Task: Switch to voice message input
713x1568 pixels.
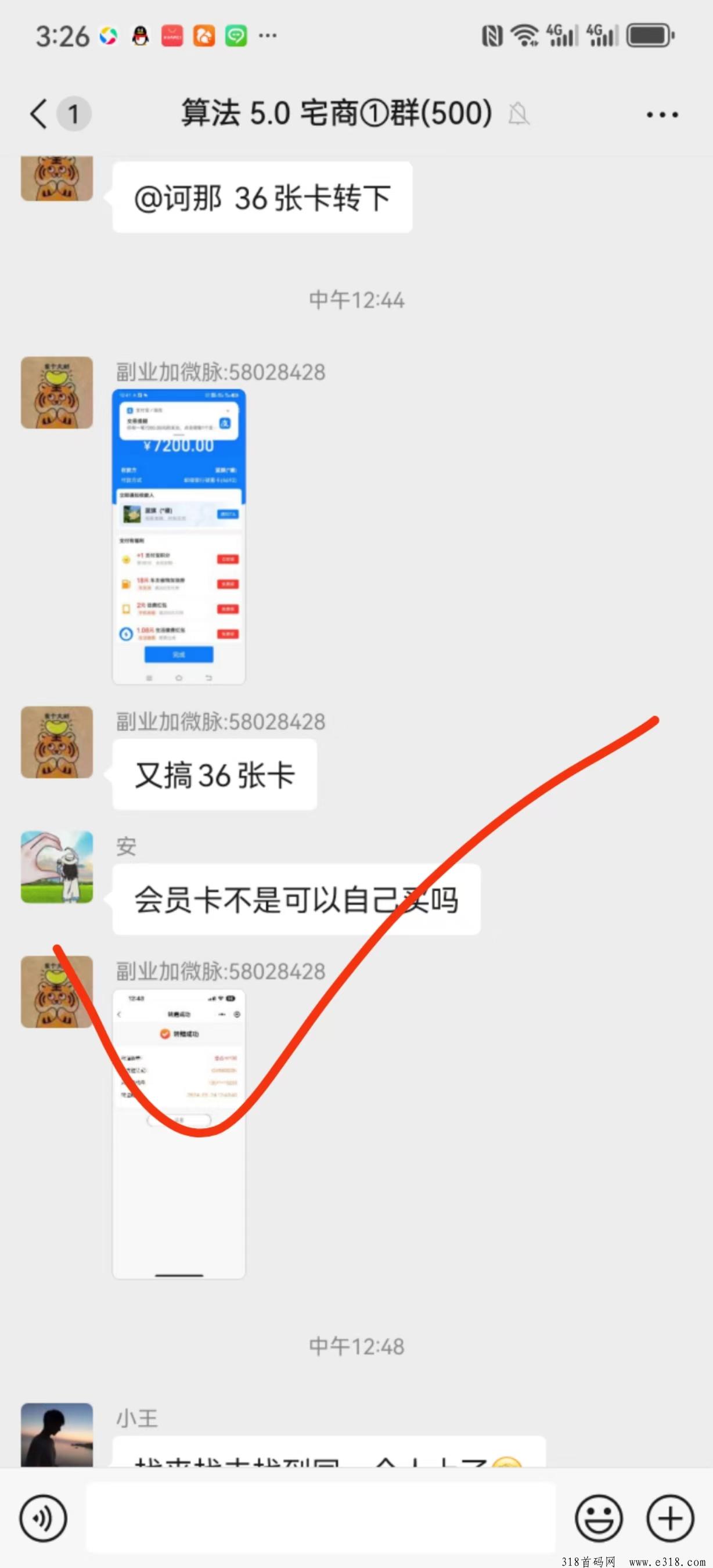Action: coord(43,1518)
